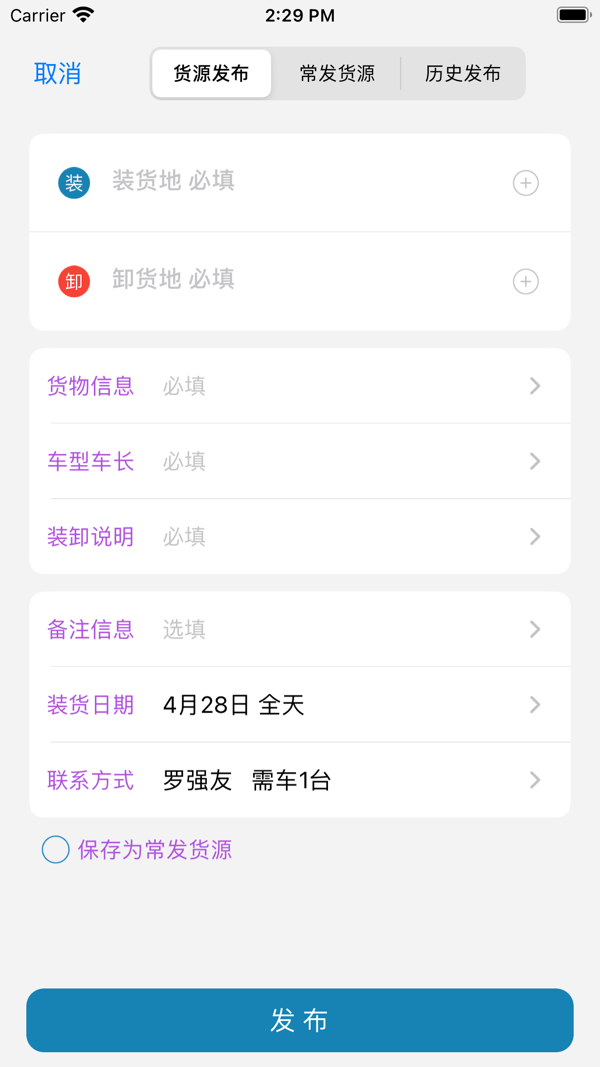Open the 货物信息 row
This screenshot has height=1067, width=600.
pyautogui.click(x=300, y=386)
